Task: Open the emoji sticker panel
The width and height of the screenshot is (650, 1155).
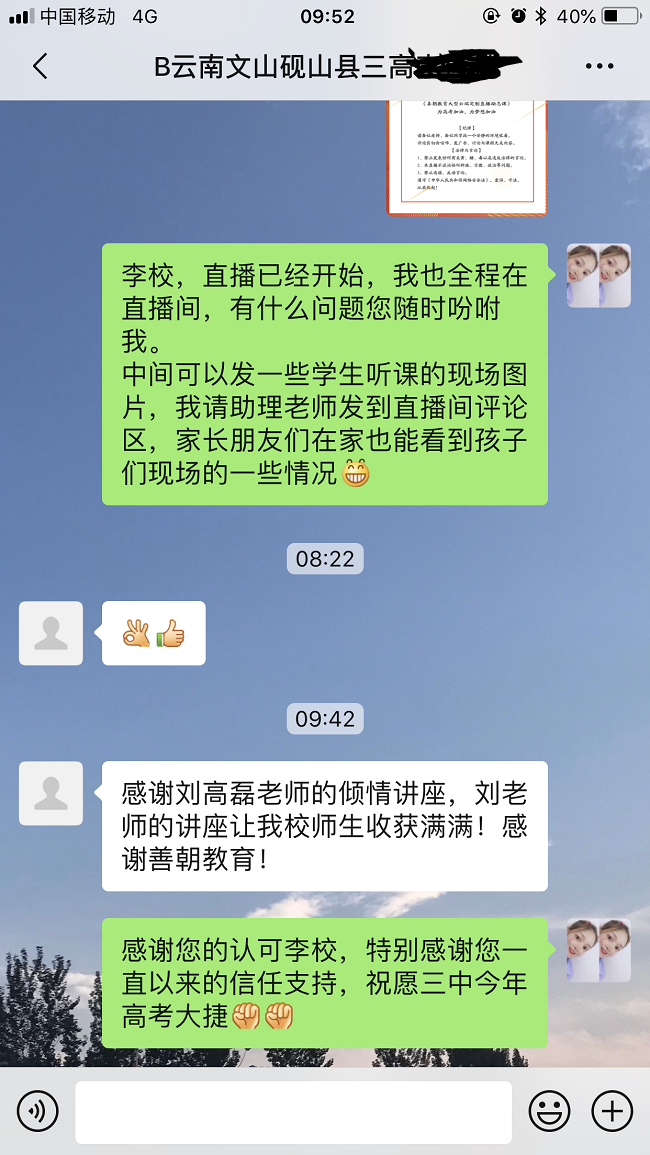Action: coord(549,1111)
